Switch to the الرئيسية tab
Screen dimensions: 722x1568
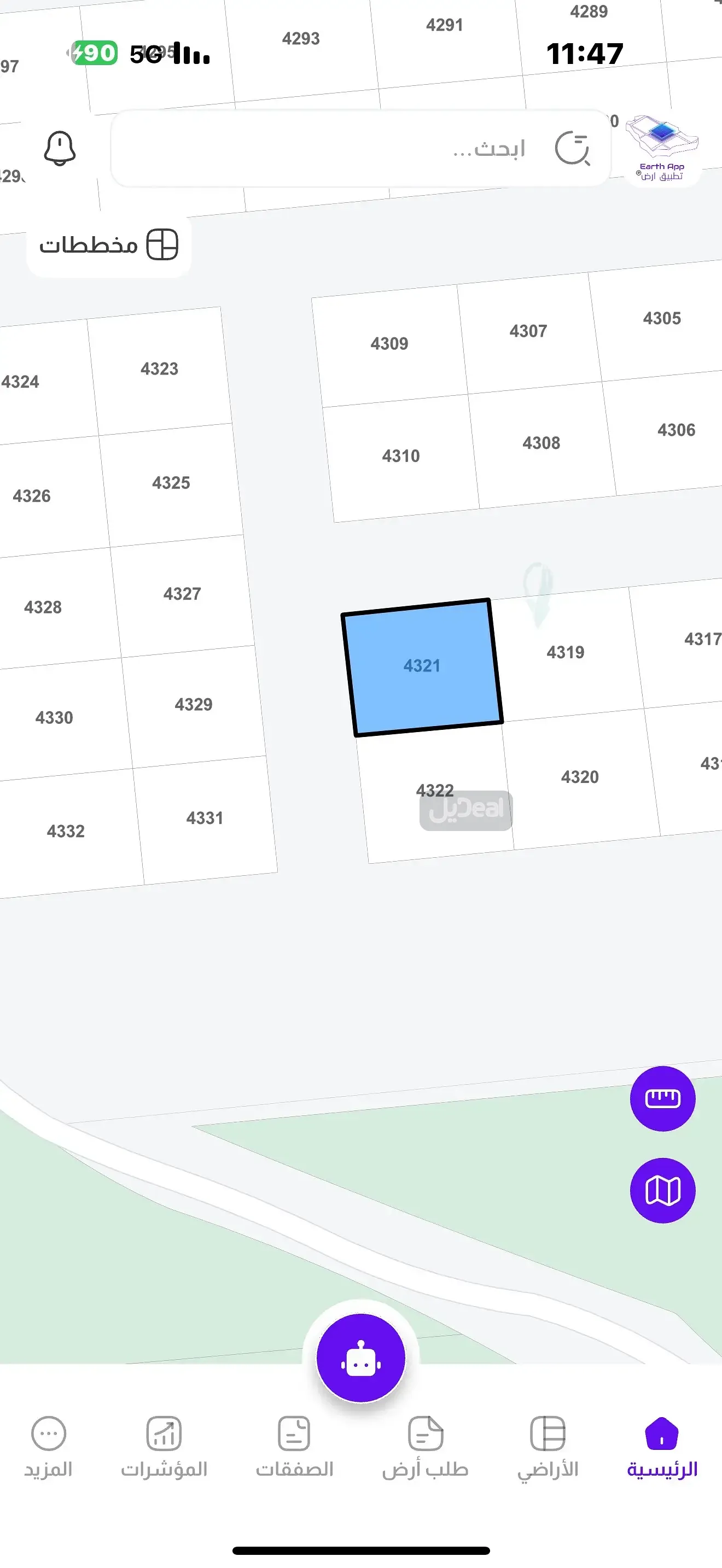[x=662, y=1448]
